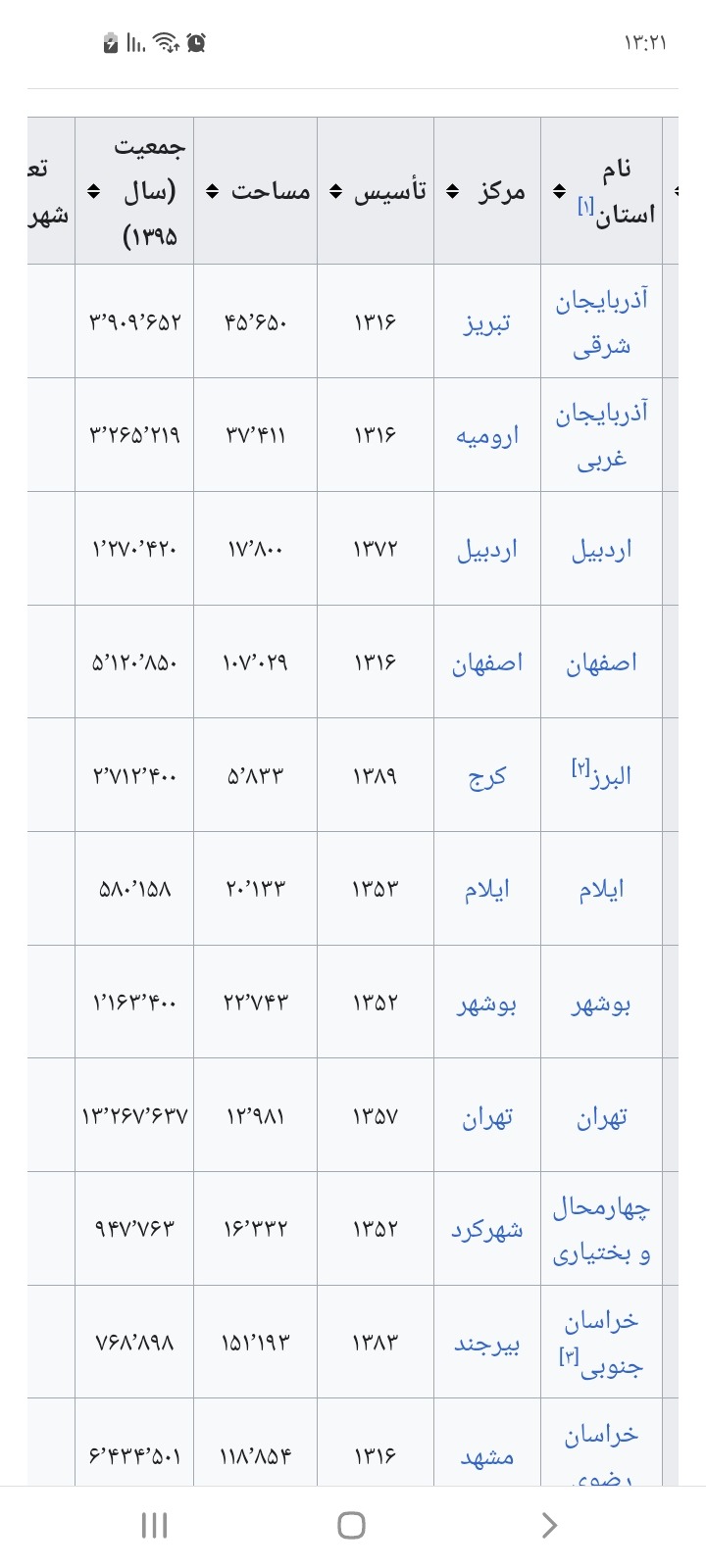This screenshot has height=1568, width=706.
Task: Sort table by تأسیس column
Action: tap(335, 191)
